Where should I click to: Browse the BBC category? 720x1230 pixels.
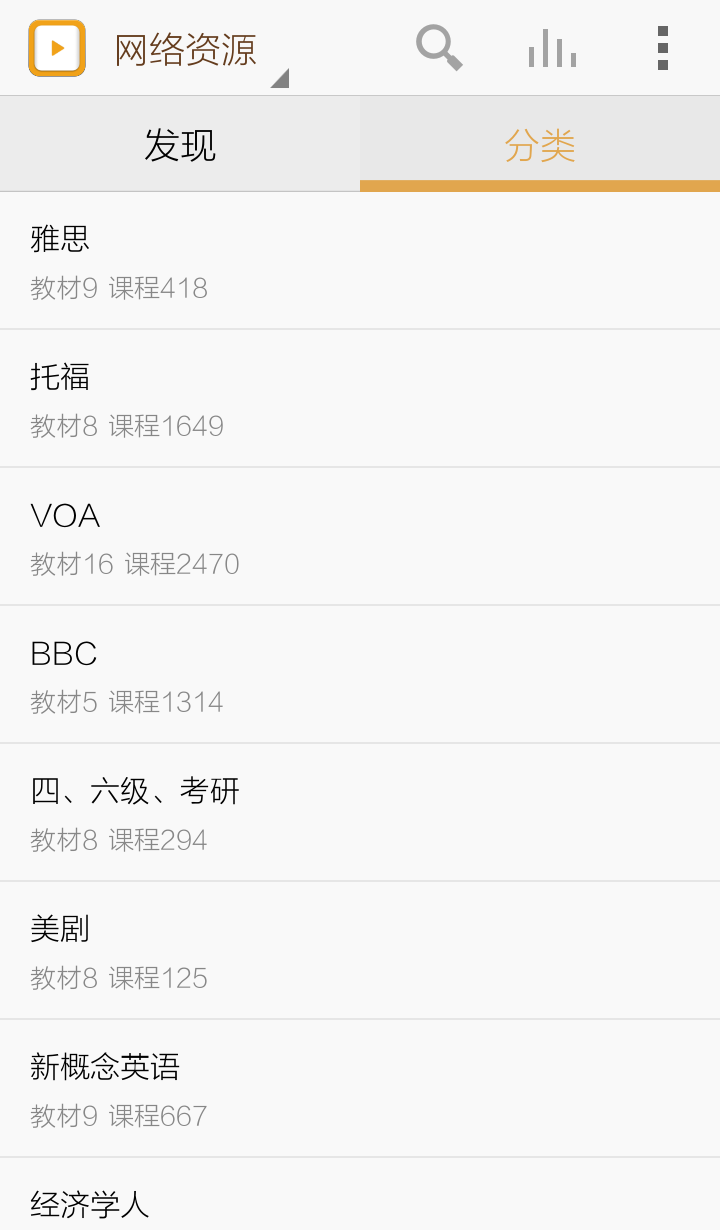(360, 675)
